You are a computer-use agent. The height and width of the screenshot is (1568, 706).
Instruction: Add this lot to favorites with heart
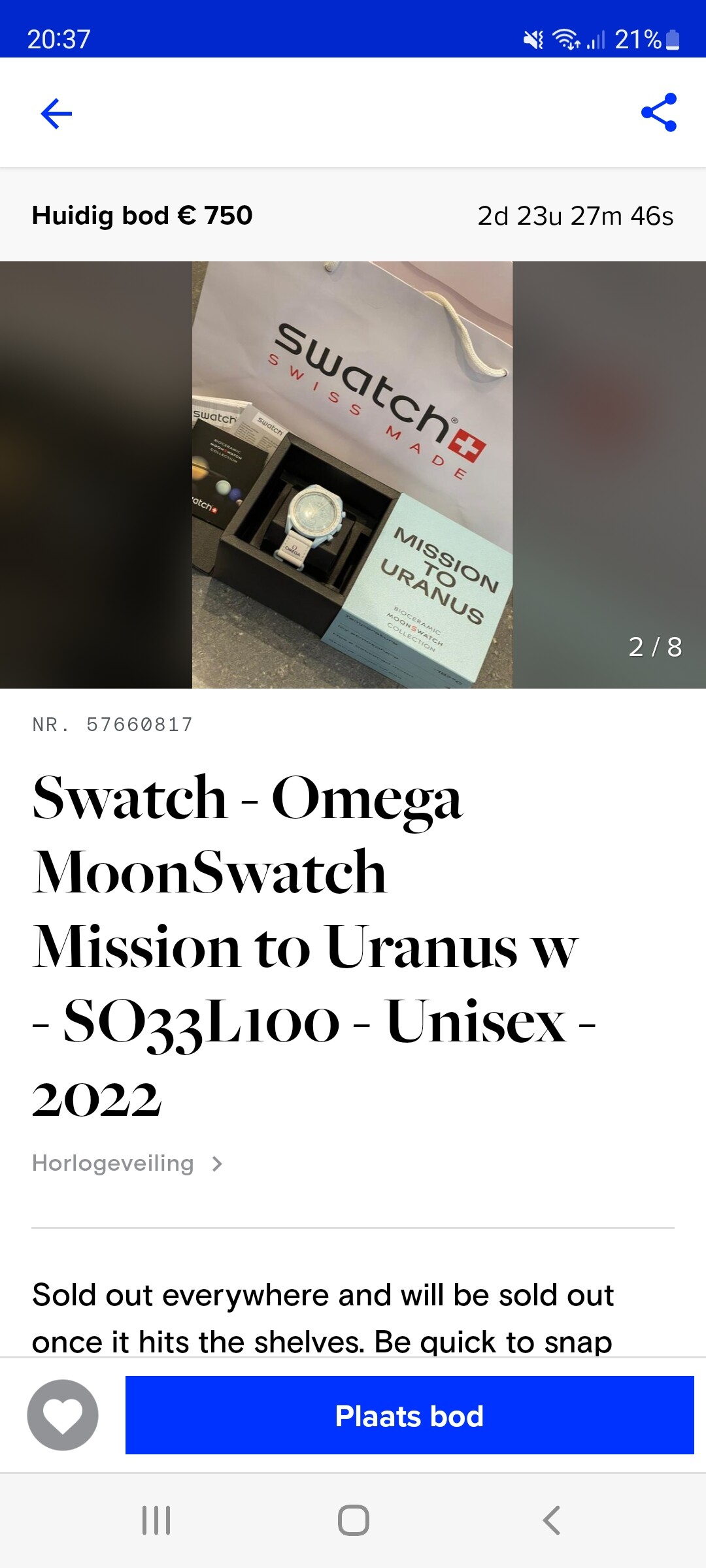click(63, 1415)
